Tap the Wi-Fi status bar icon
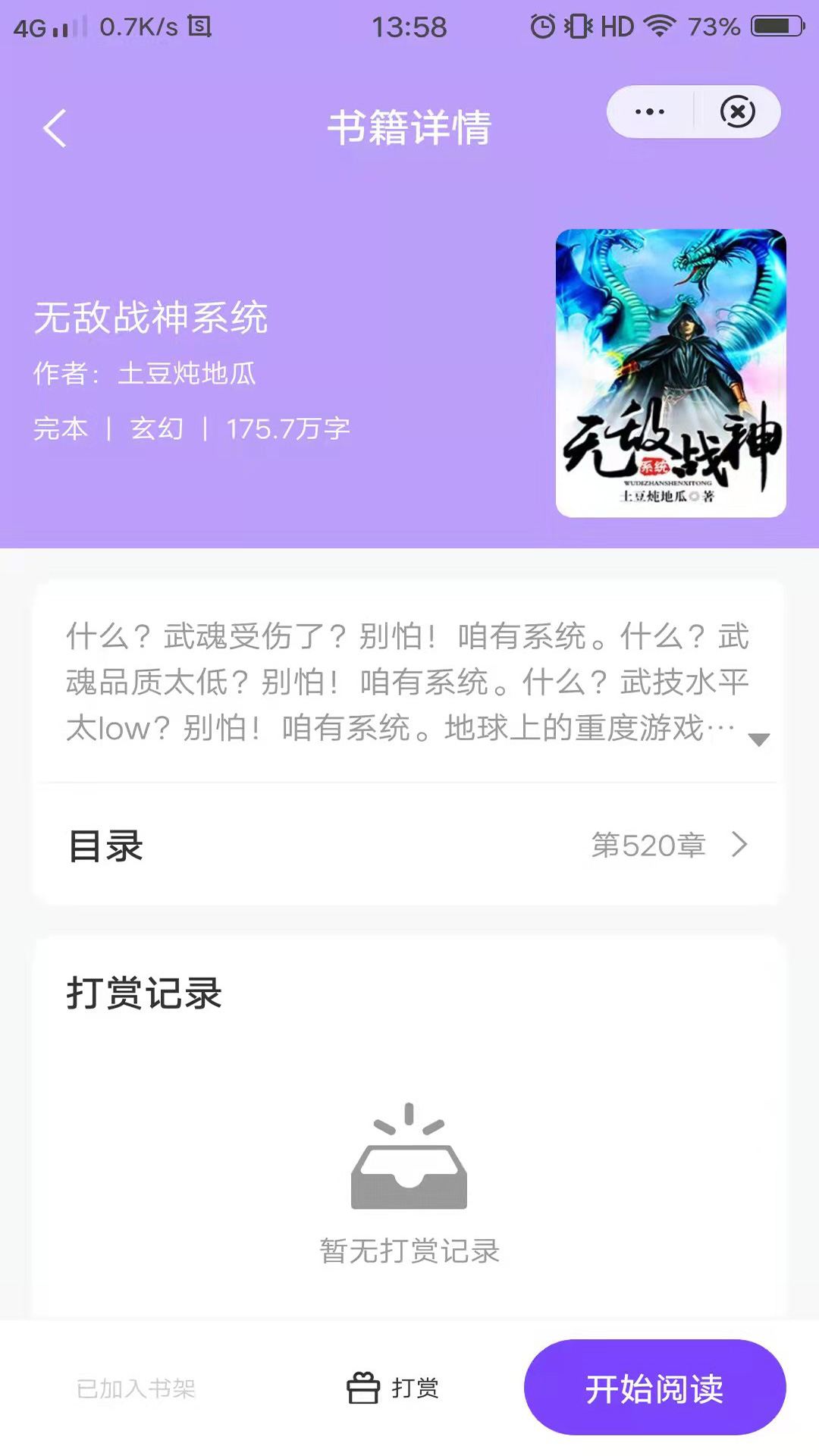 [x=659, y=25]
